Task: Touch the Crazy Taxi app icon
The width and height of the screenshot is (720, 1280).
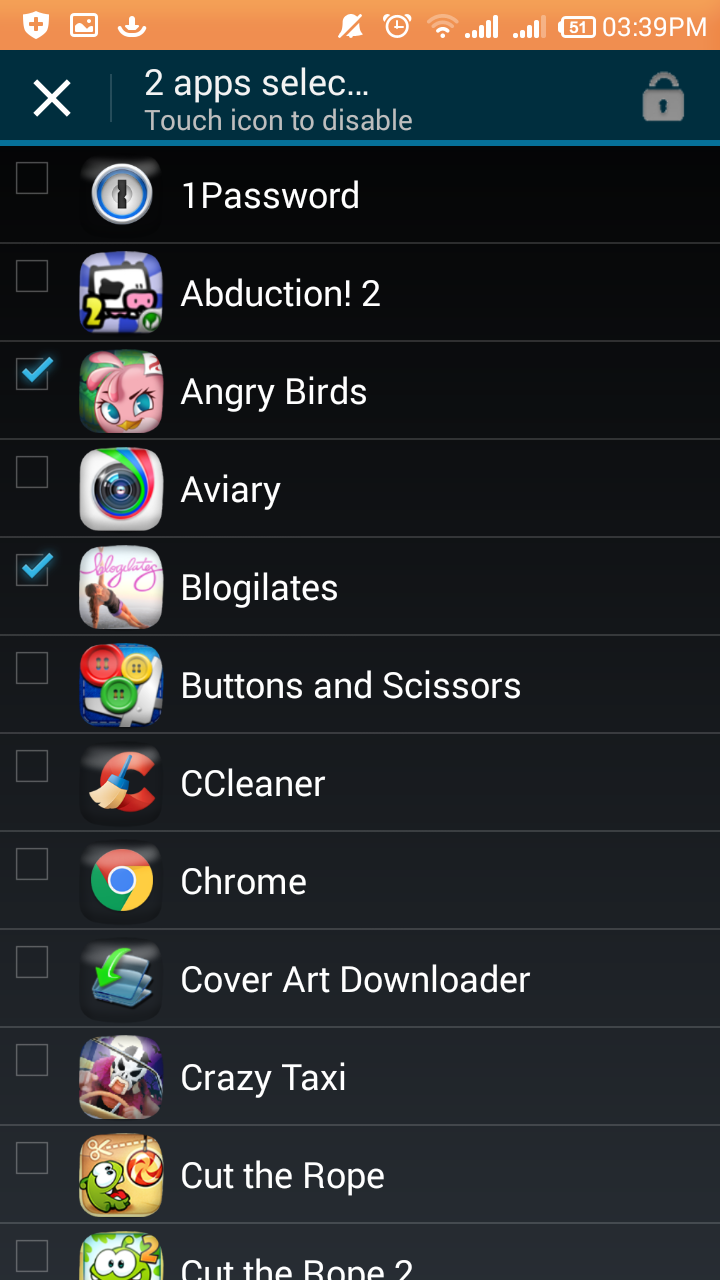Action: point(121,1078)
